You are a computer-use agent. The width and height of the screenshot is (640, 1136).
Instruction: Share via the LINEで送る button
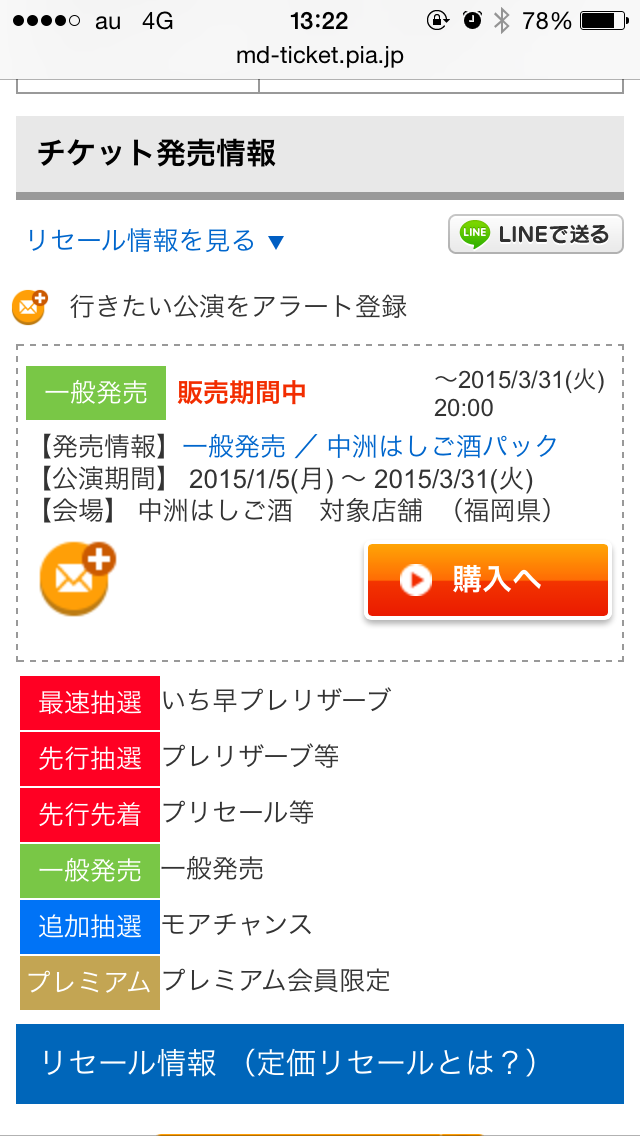tap(536, 234)
